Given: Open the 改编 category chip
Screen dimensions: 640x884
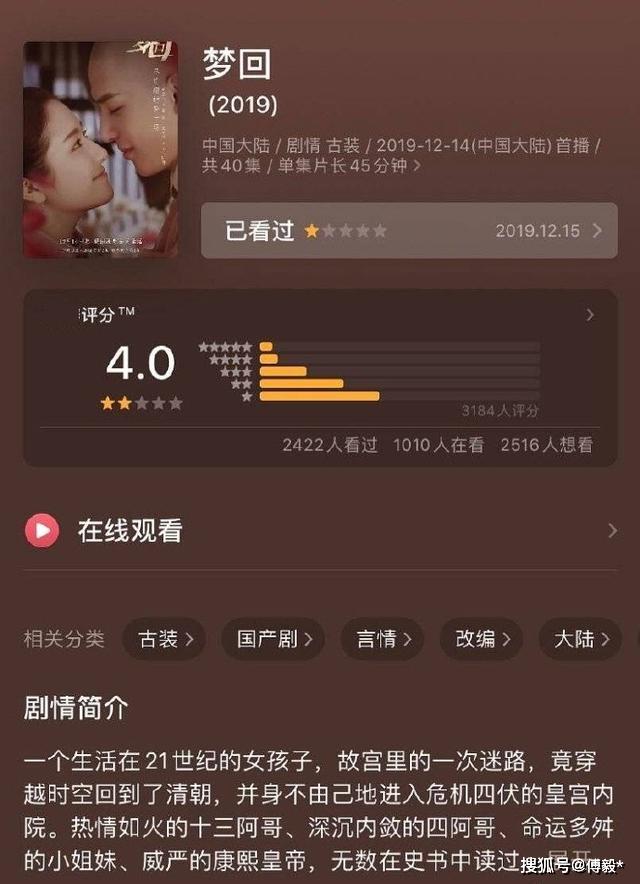Looking at the screenshot, I should (x=482, y=639).
